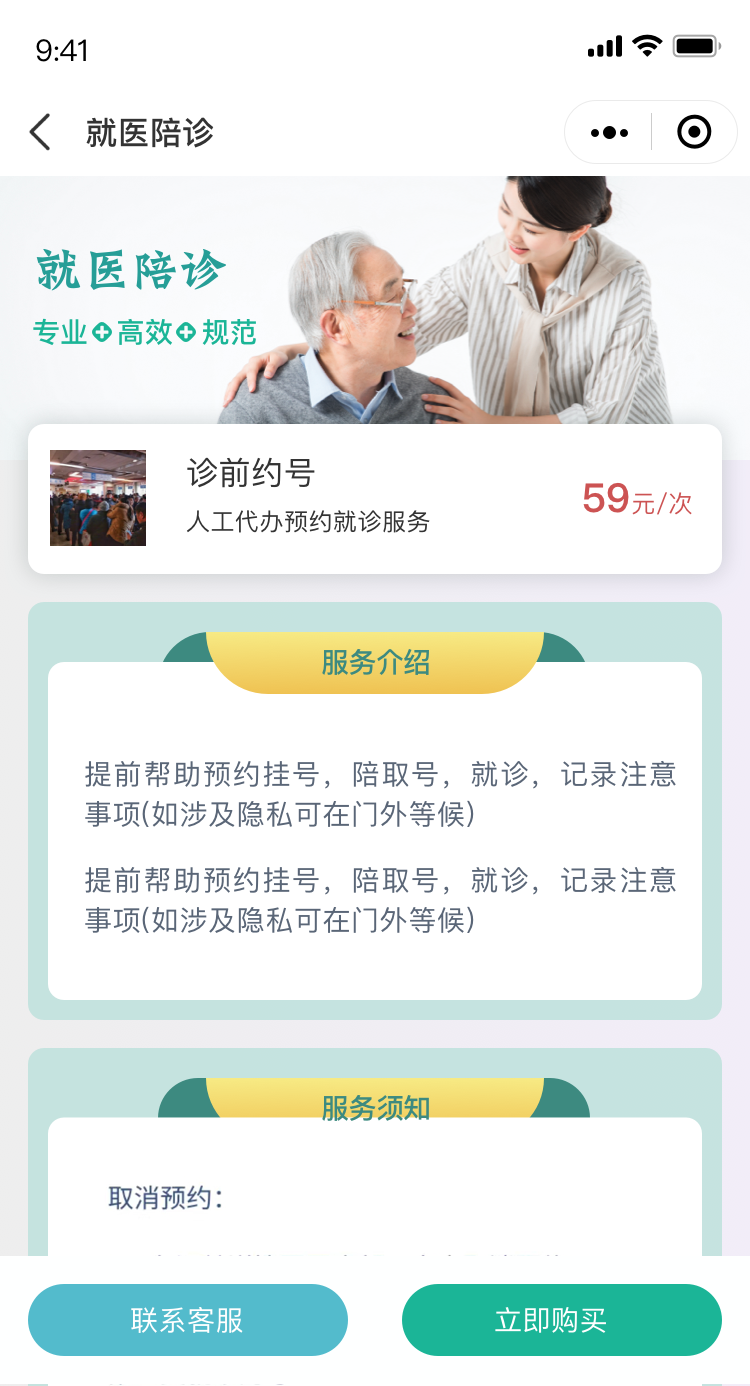
Task: Go back from 就医陪诊 page
Action: (x=40, y=132)
